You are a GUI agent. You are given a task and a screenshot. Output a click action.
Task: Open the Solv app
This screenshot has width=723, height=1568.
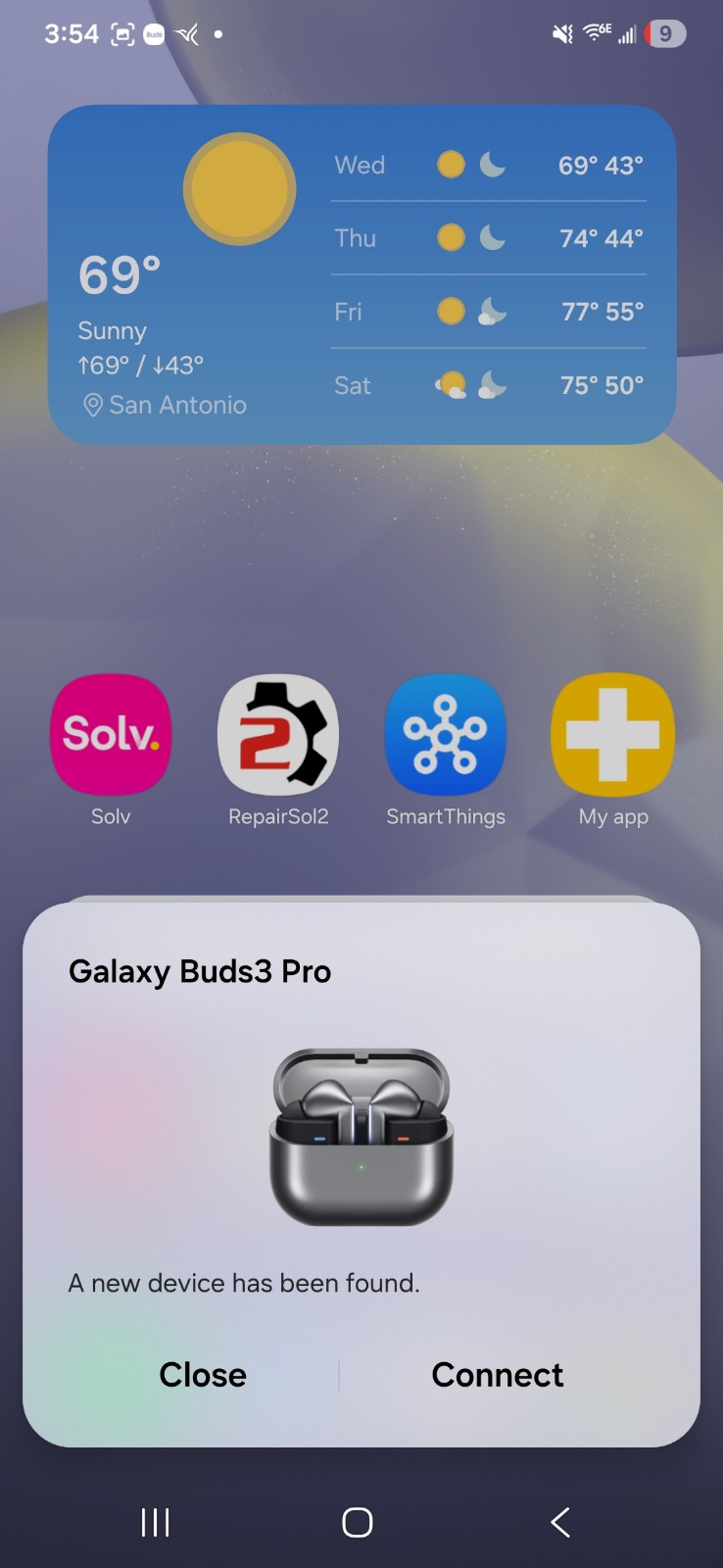click(x=111, y=734)
